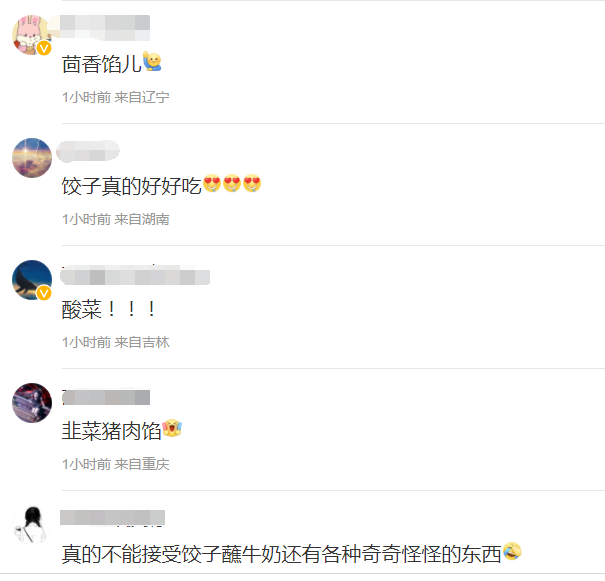Reply to the 韭菜猪肉馅 comment

pyautogui.click(x=109, y=431)
